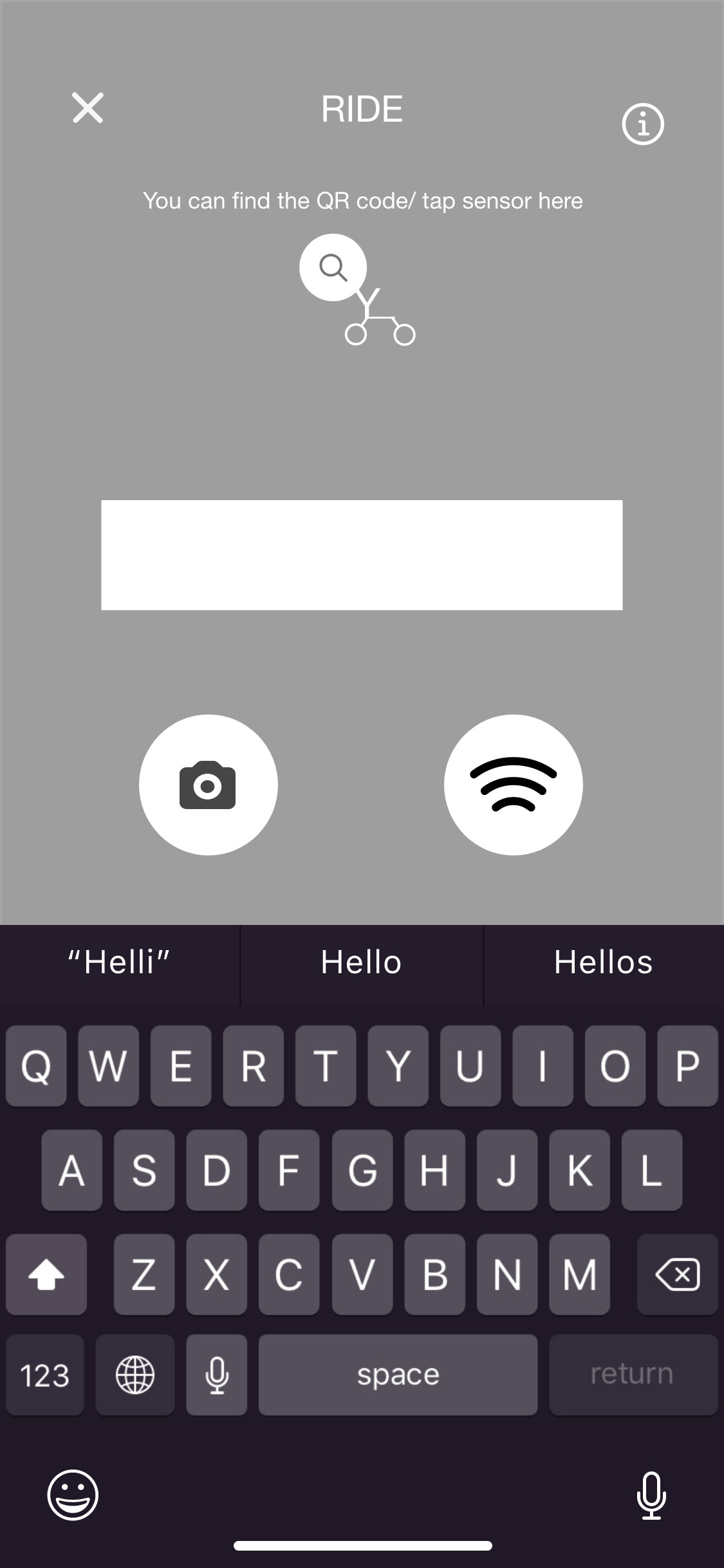
Task: Switch to the 123 numeric keyboard
Action: pyautogui.click(x=44, y=1376)
